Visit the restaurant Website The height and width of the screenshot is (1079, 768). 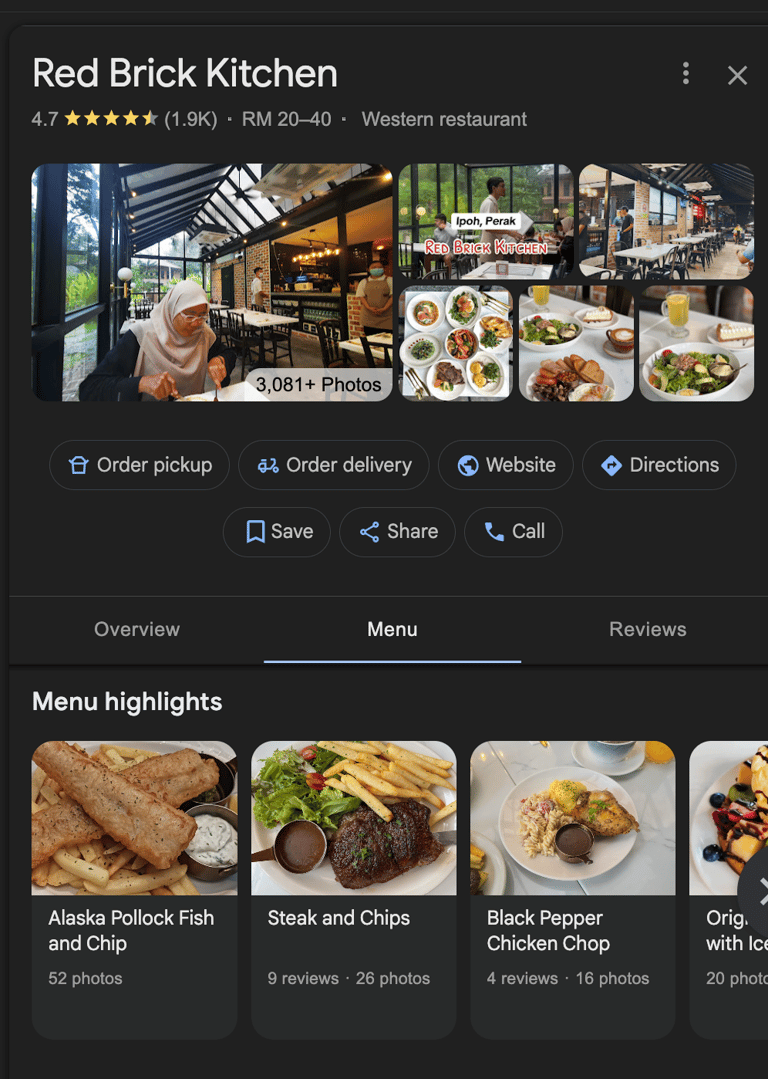(x=505, y=465)
